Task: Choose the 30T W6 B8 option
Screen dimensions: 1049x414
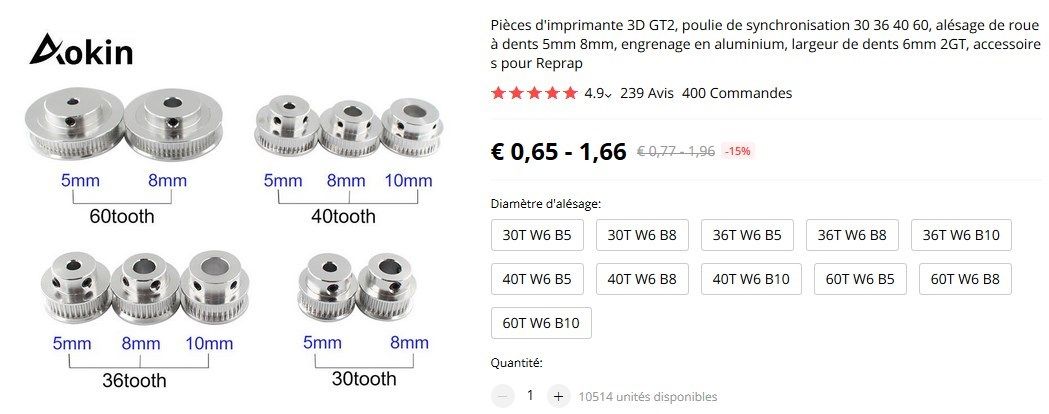Action: (642, 235)
